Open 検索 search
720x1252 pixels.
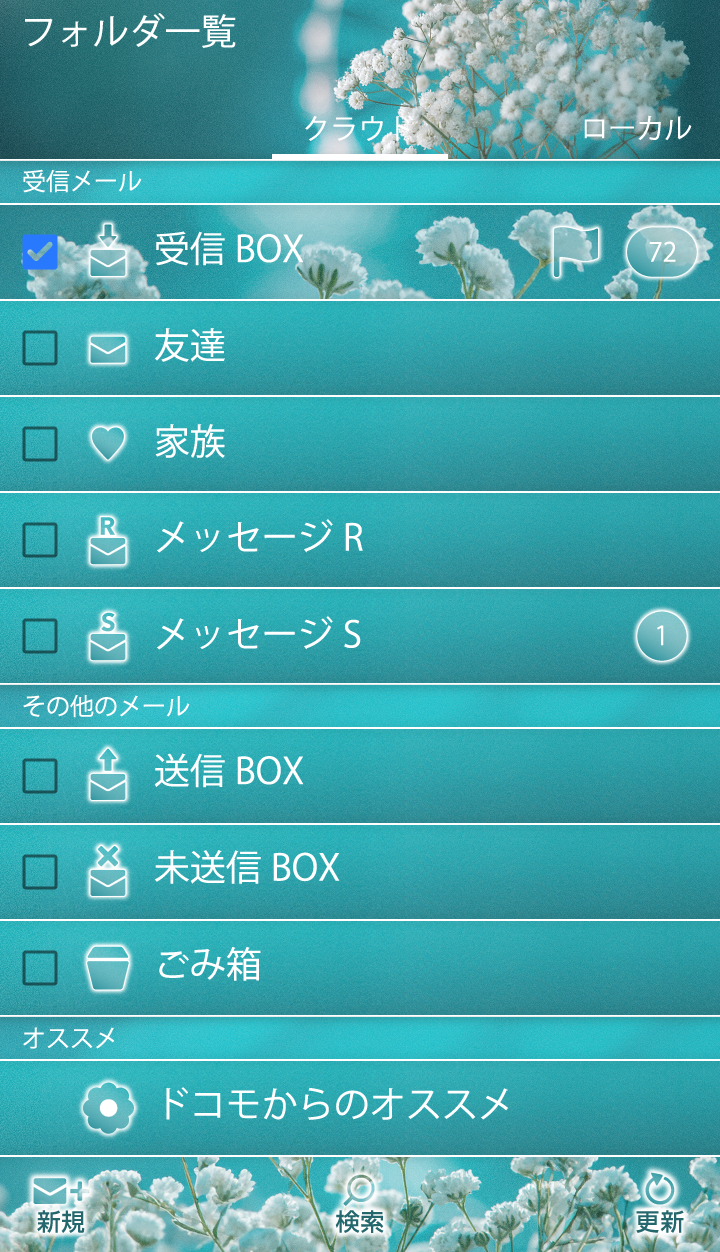[359, 1205]
